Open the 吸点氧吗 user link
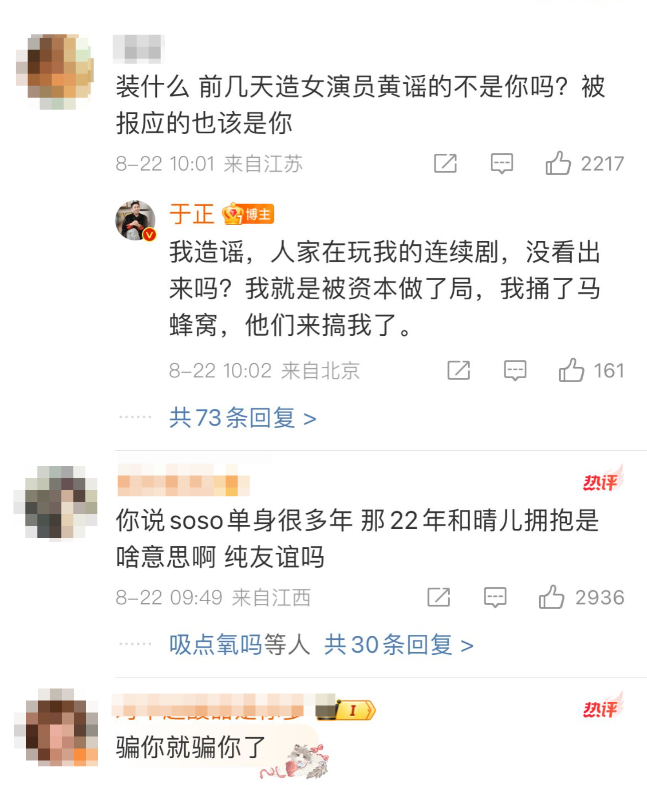The width and height of the screenshot is (647, 785). point(215,645)
